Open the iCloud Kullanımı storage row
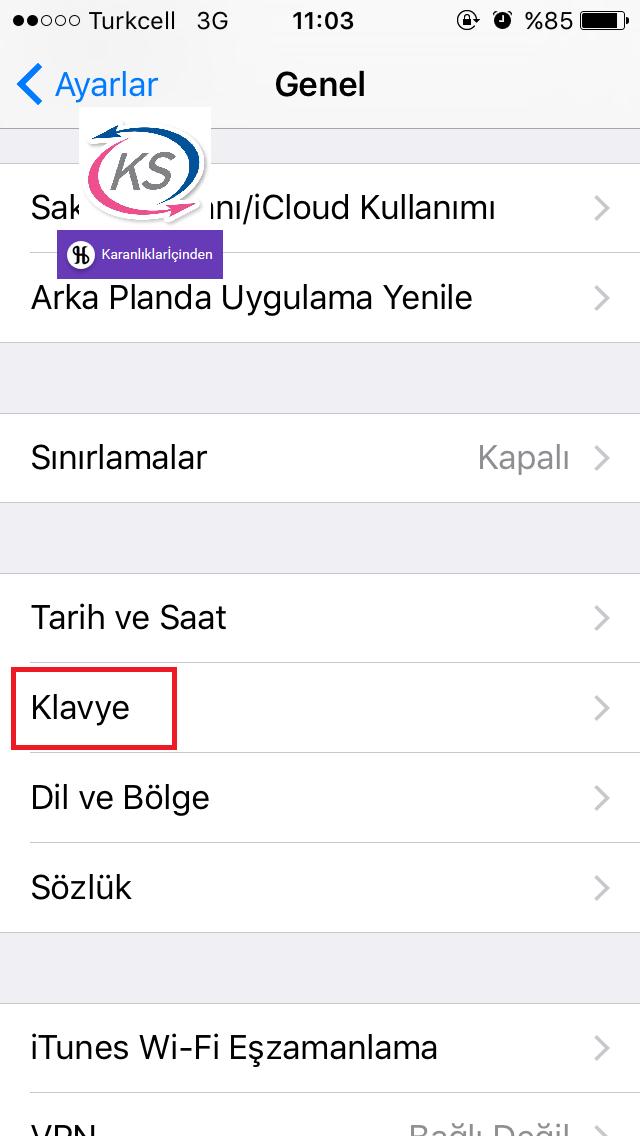This screenshot has height=1136, width=640. [x=320, y=209]
